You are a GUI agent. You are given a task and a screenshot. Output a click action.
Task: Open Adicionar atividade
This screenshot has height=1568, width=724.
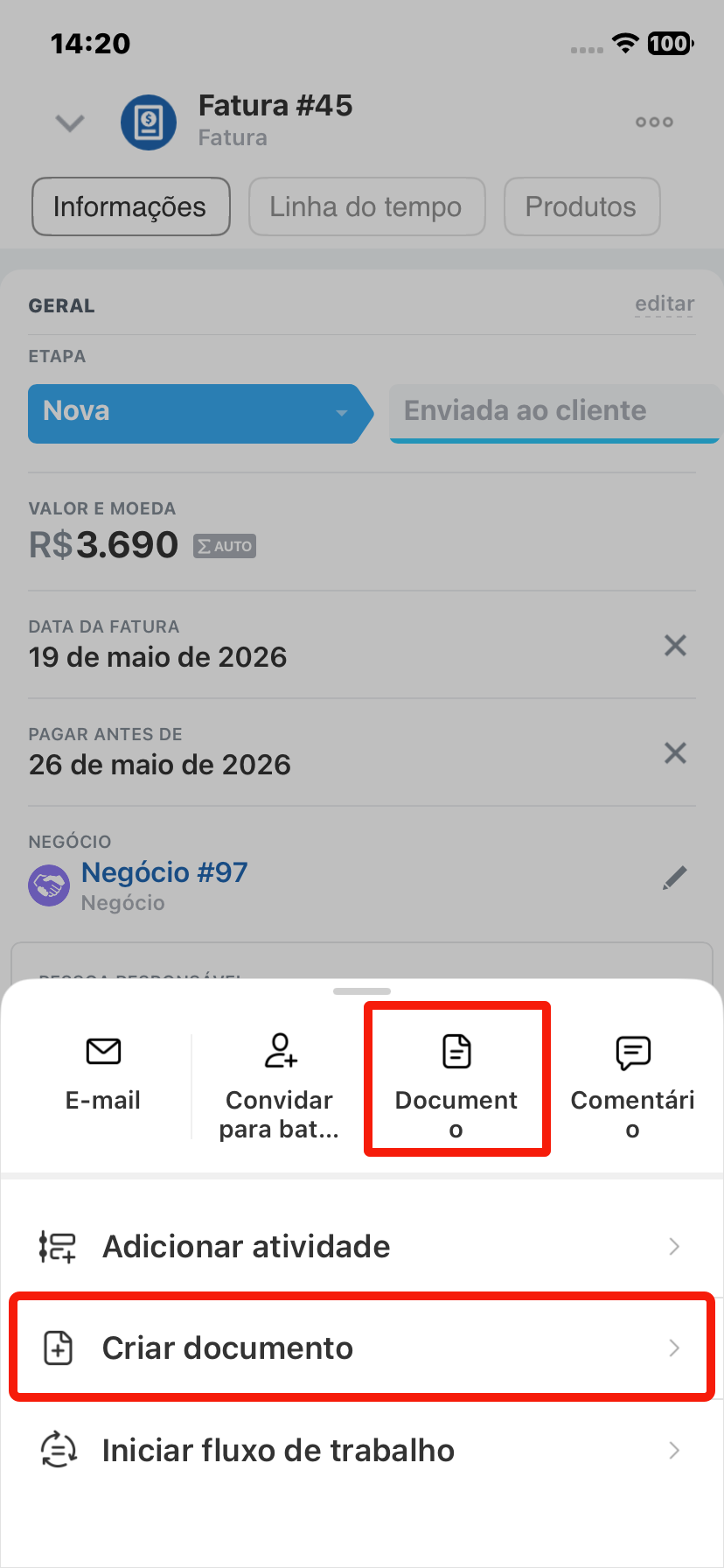tap(362, 1246)
